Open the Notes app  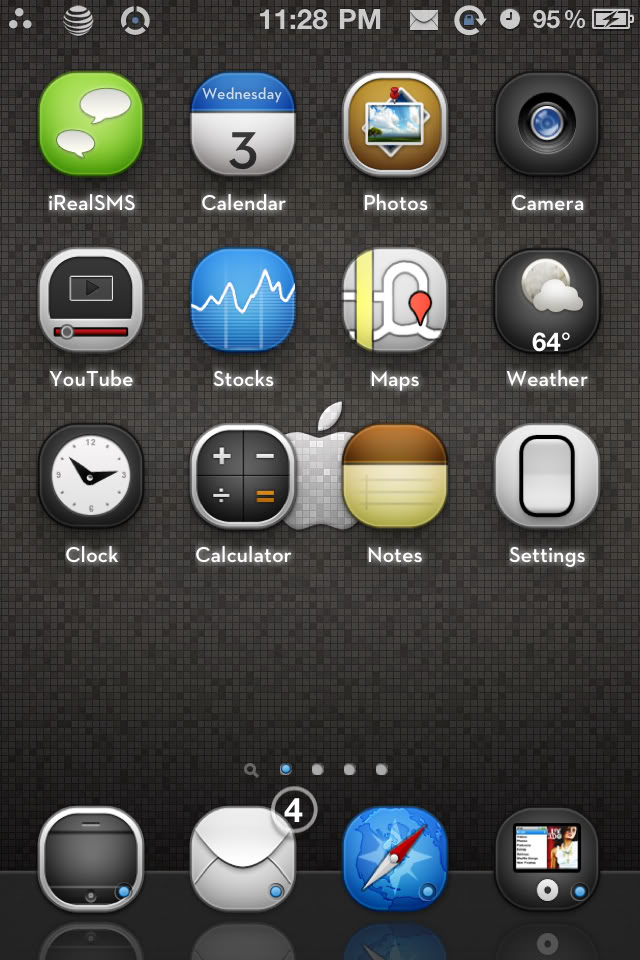(x=395, y=477)
